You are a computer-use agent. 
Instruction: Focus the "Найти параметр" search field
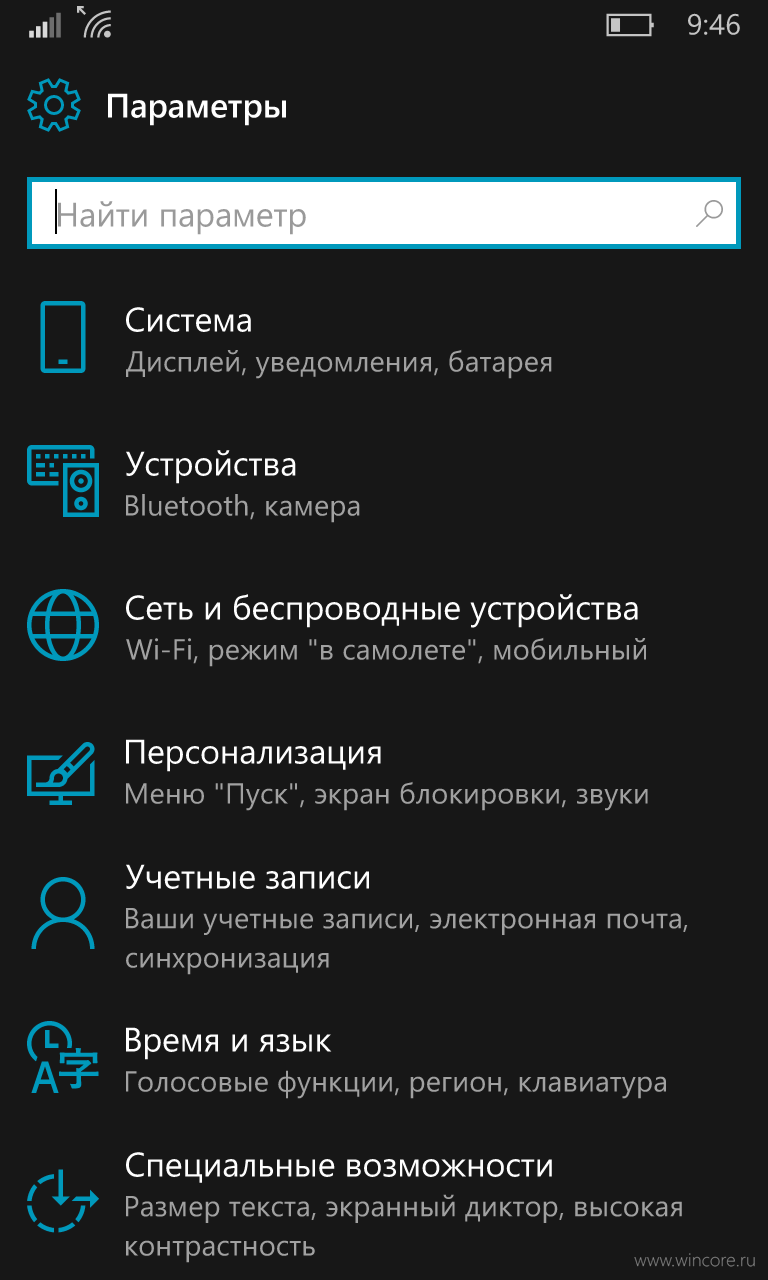pos(383,214)
